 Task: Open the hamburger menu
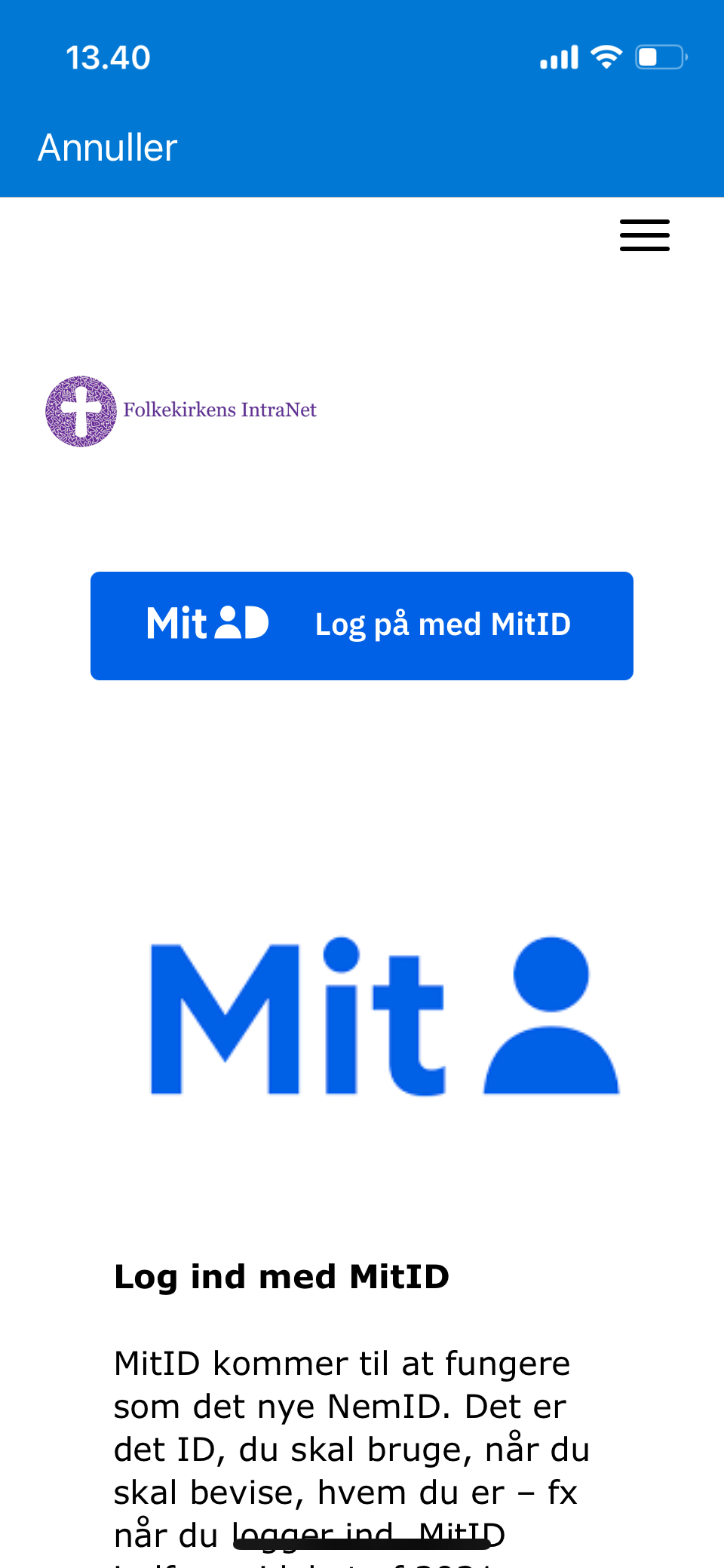pyautogui.click(x=645, y=235)
